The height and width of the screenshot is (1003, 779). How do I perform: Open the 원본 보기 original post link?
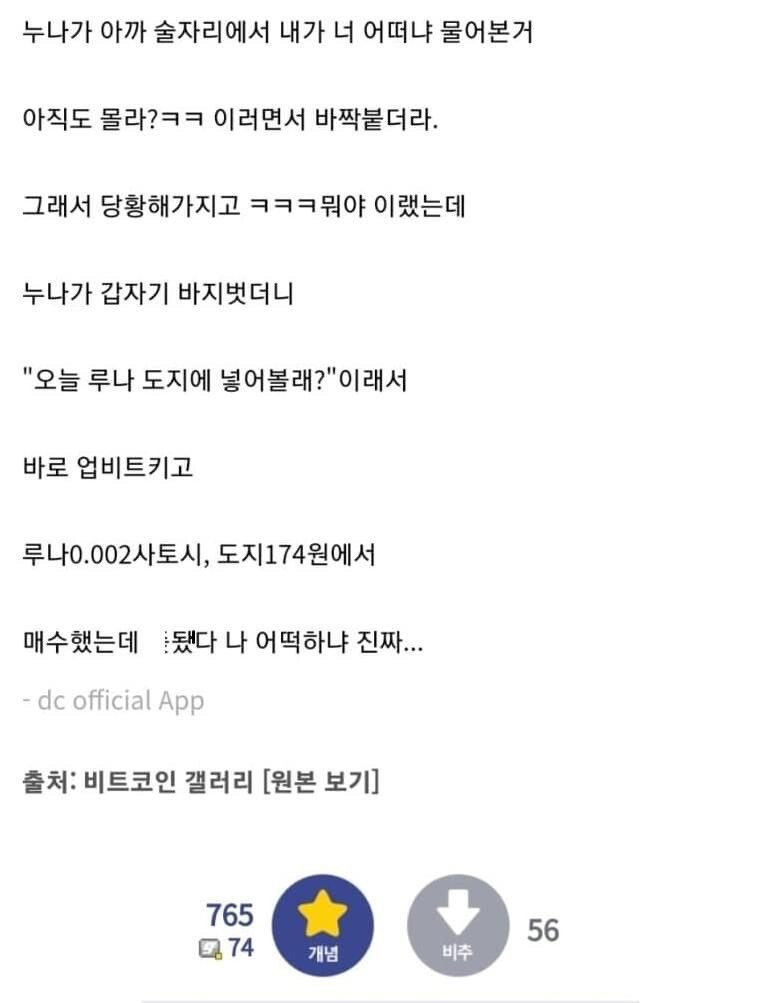320,780
